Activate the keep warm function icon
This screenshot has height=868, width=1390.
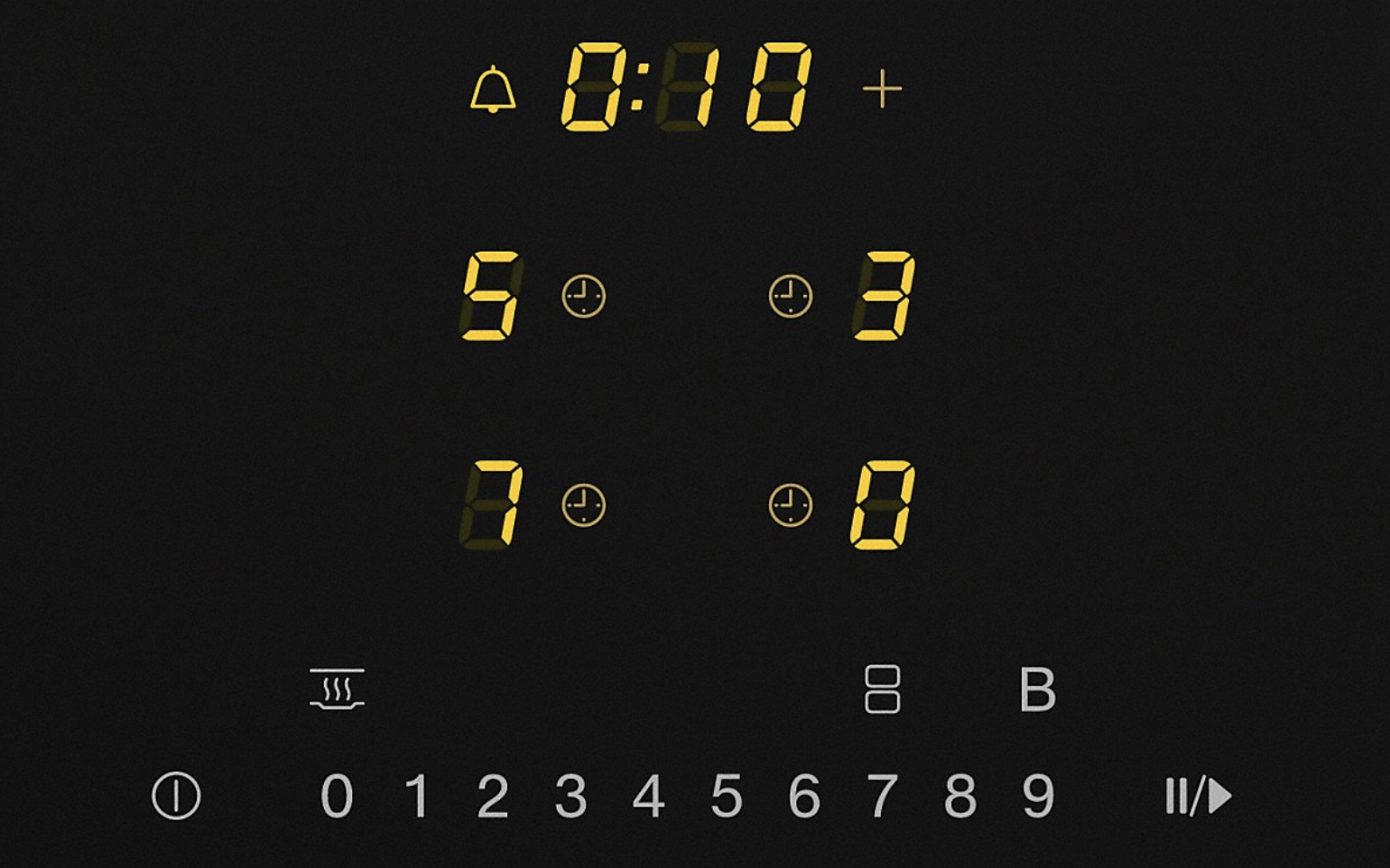pyautogui.click(x=337, y=689)
